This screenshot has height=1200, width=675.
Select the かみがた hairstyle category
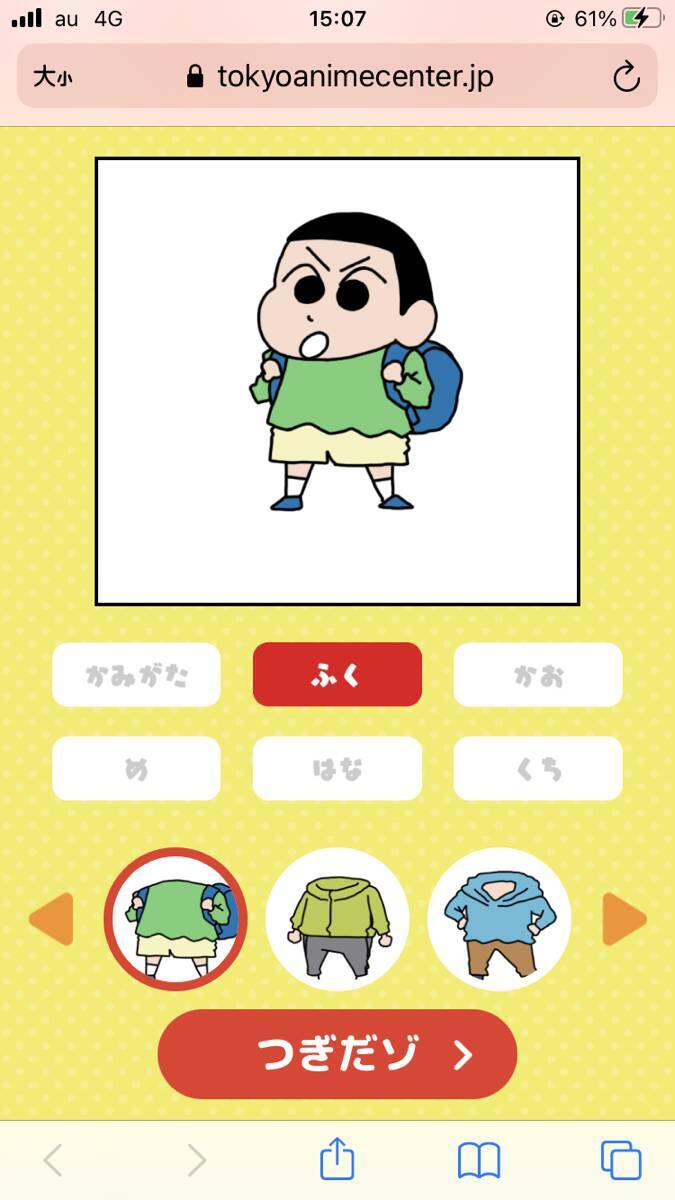pos(136,675)
